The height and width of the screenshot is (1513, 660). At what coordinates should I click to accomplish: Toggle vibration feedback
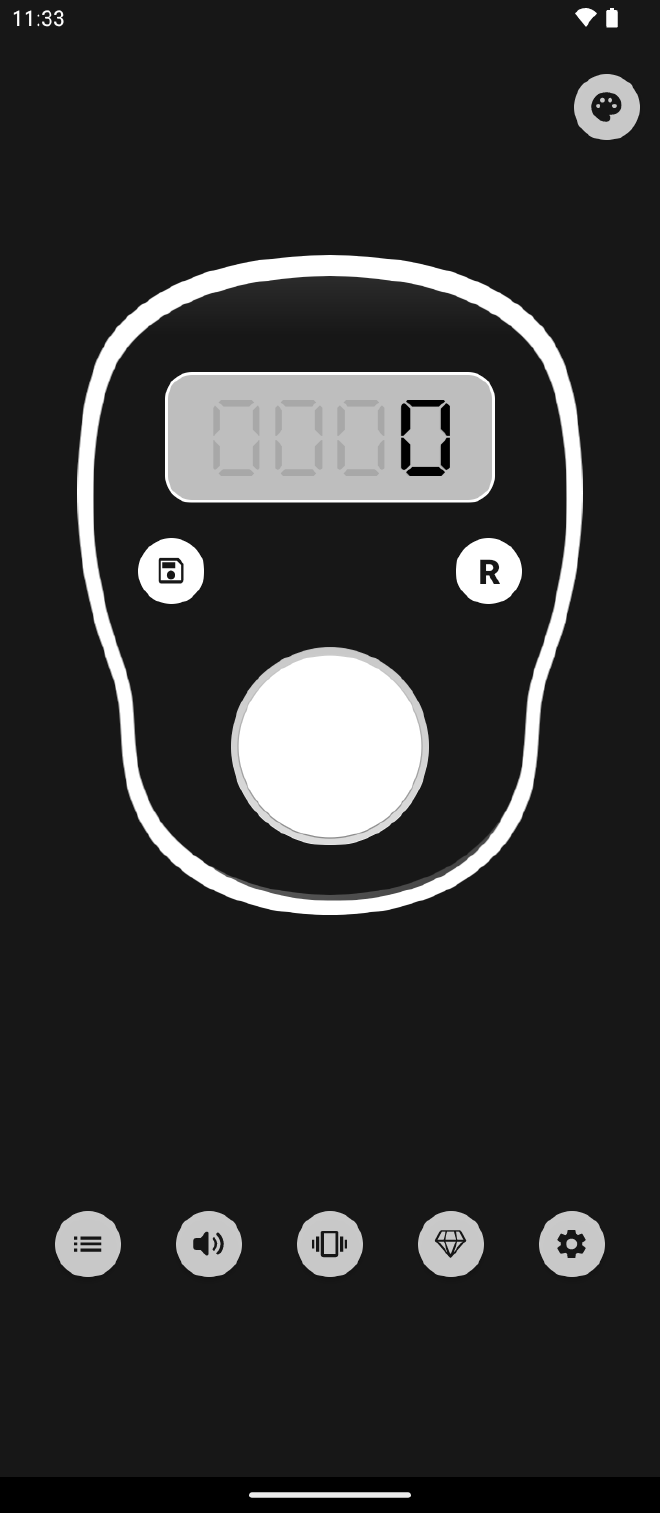pos(330,1244)
